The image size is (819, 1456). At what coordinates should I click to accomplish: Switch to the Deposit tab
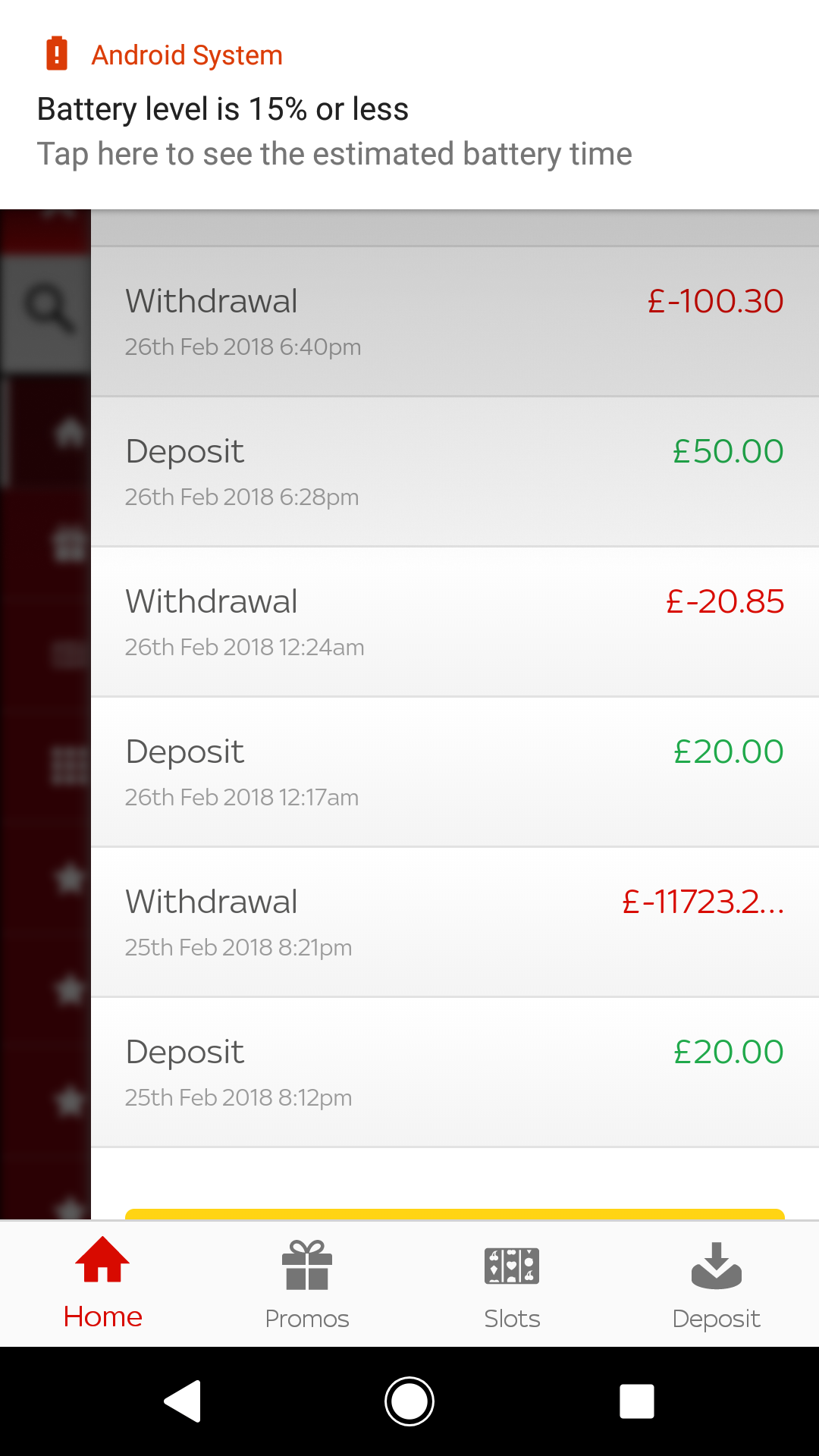(x=717, y=1284)
